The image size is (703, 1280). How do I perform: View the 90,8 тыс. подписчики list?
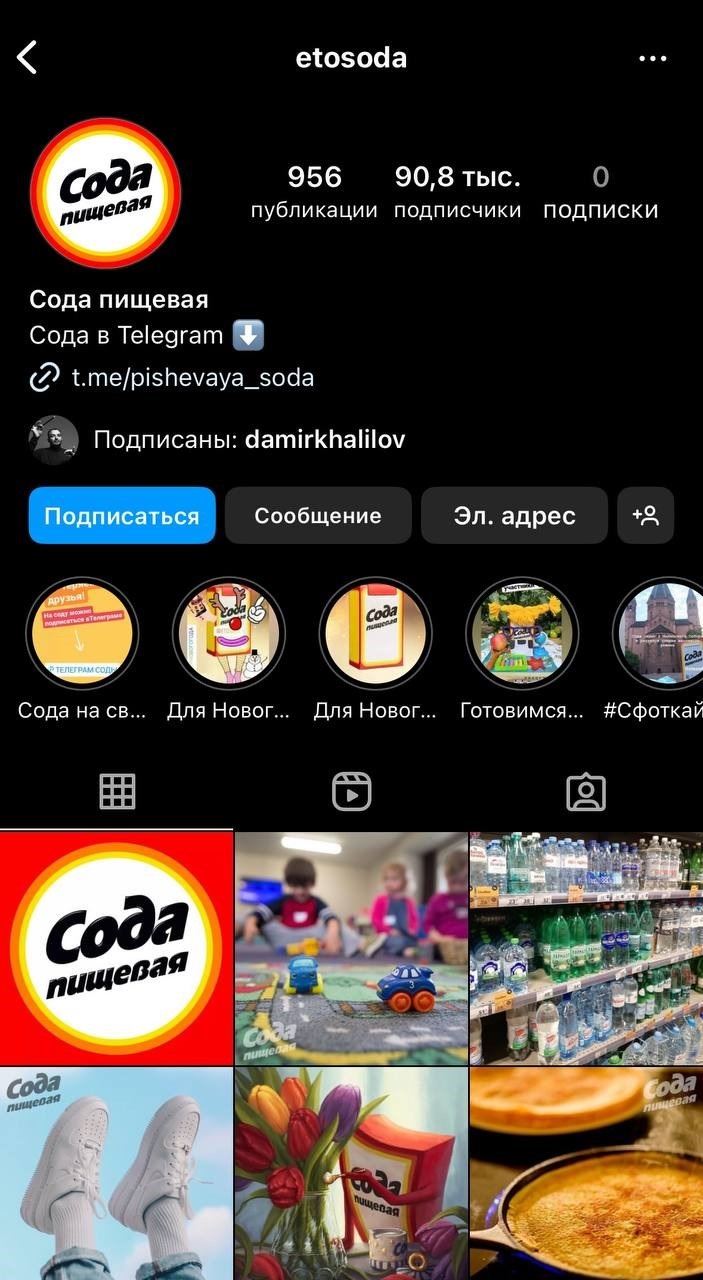point(457,191)
